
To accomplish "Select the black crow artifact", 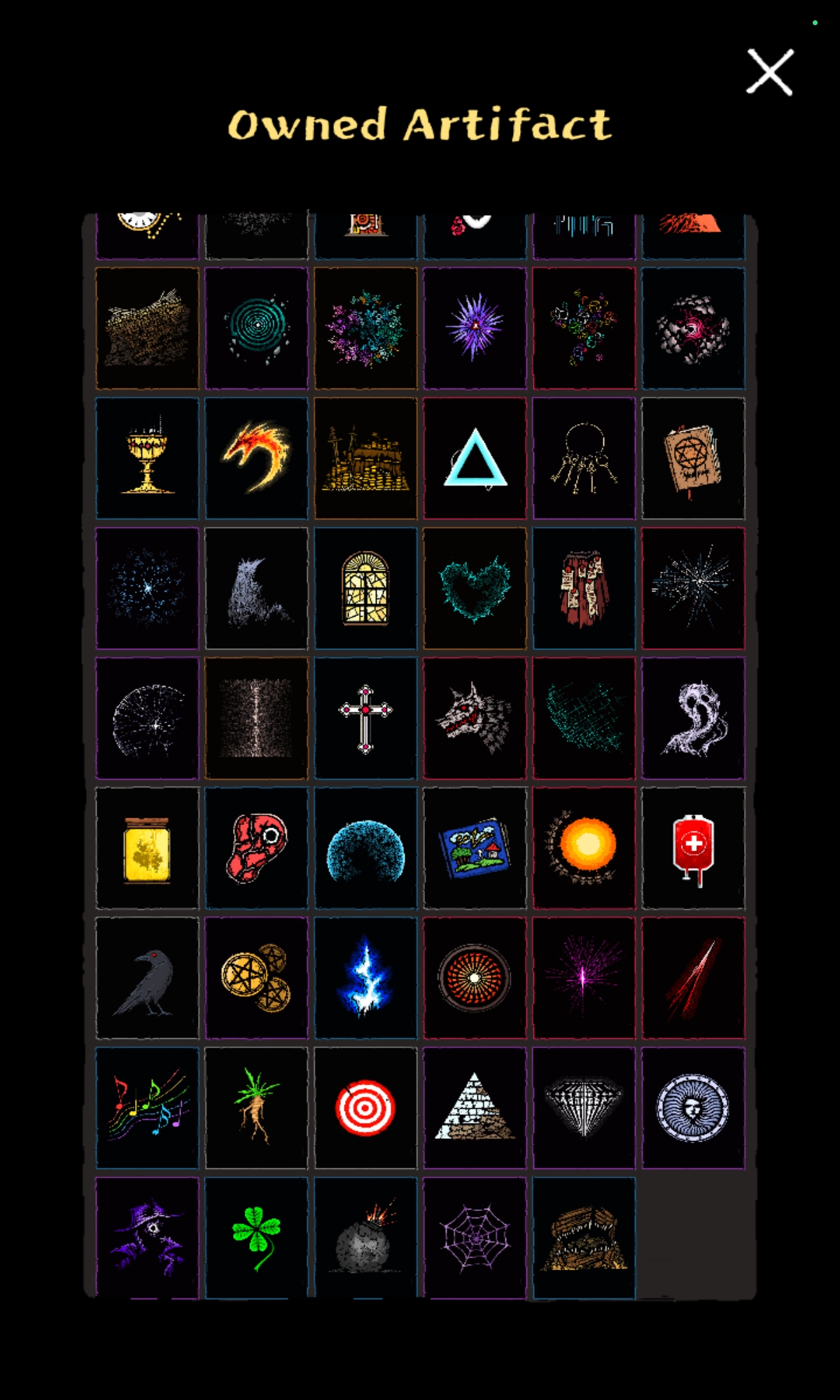I will coord(147,979).
